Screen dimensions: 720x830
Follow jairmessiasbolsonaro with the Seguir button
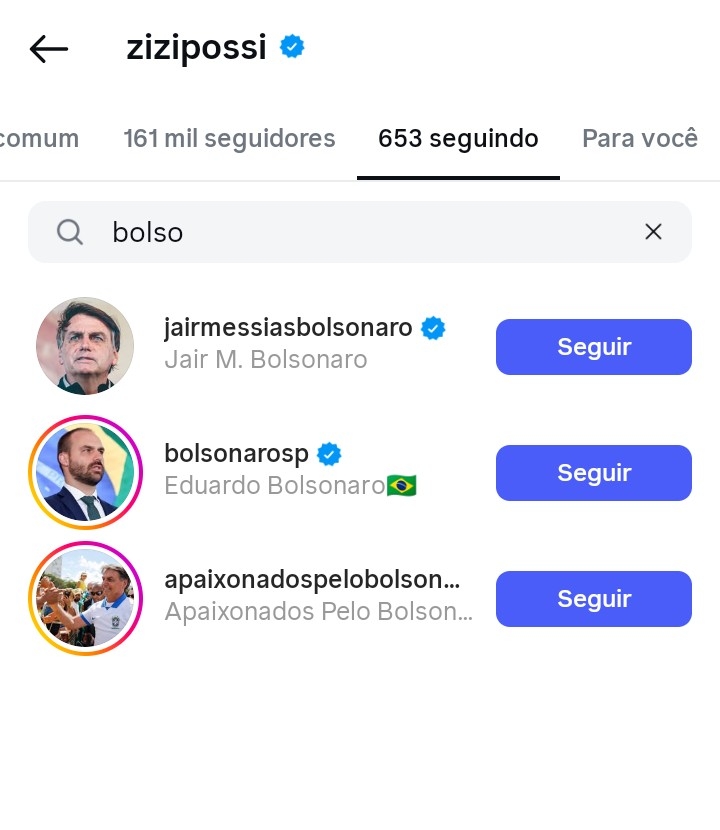pyautogui.click(x=593, y=347)
